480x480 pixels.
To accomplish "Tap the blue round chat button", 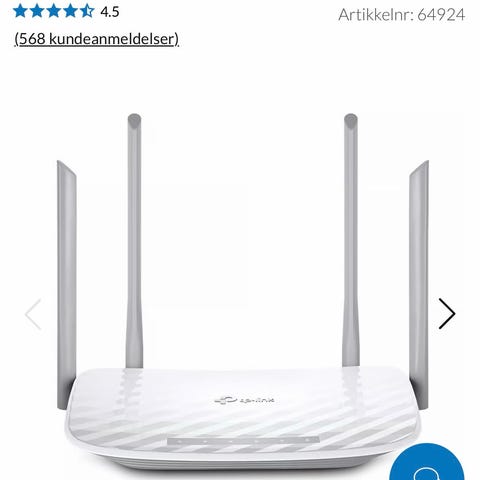I will 427,462.
